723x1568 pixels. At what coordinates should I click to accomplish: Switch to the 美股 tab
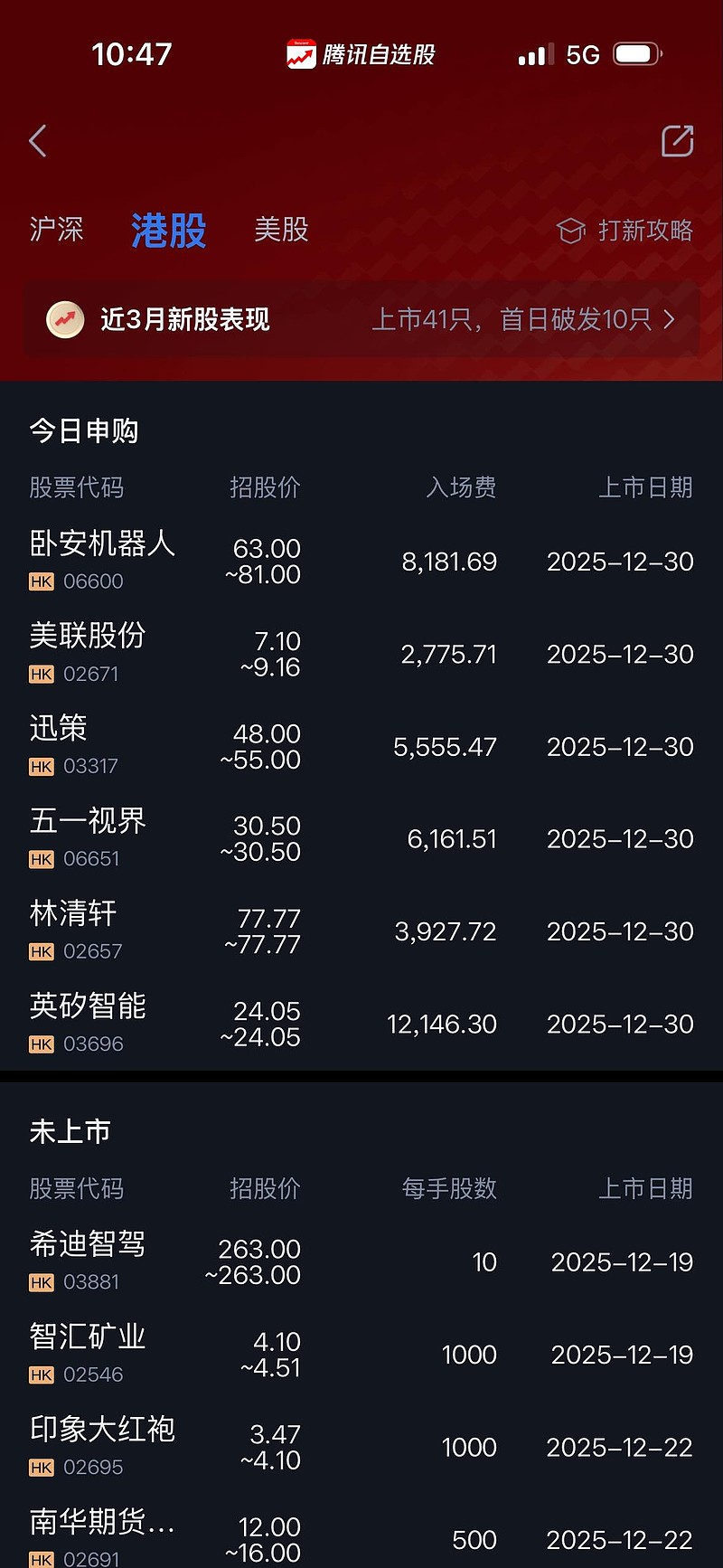(281, 230)
